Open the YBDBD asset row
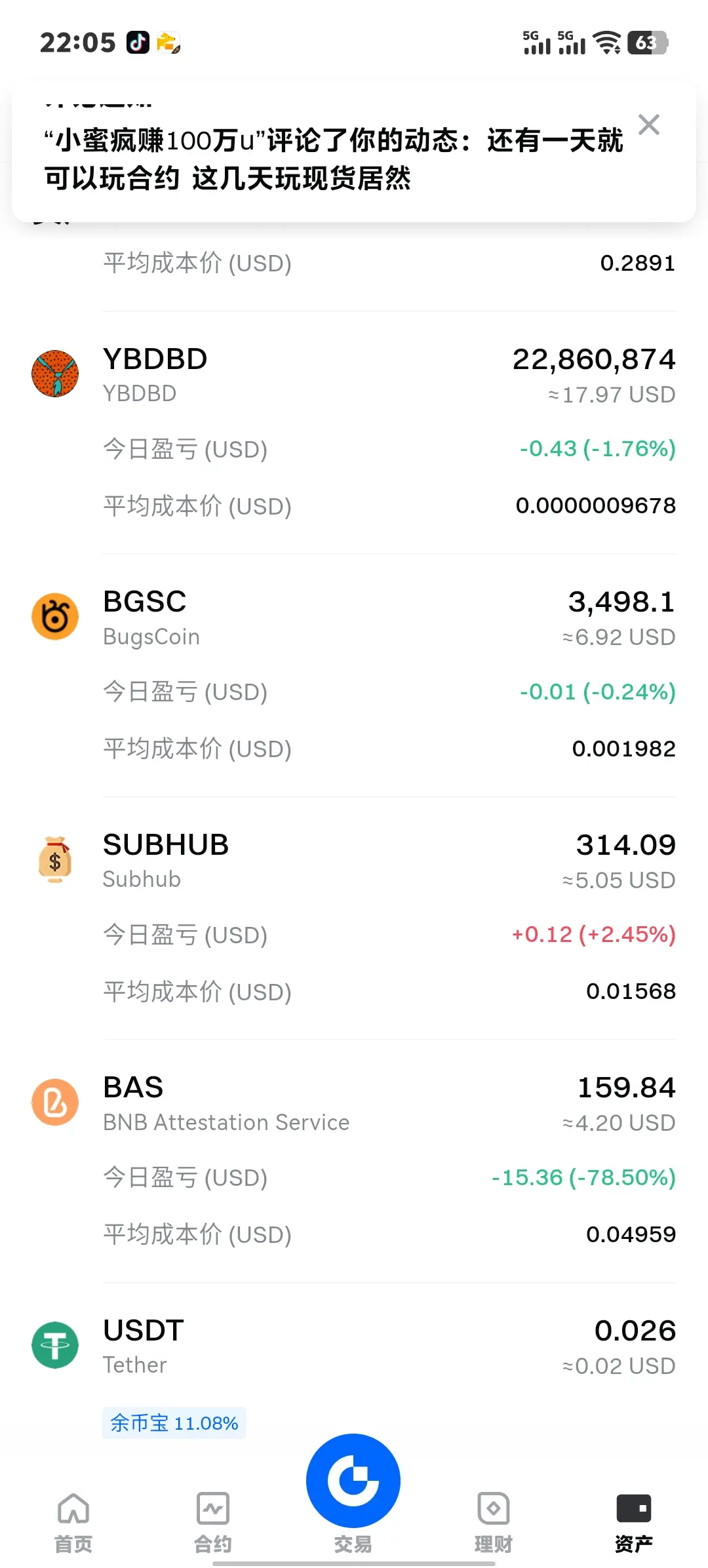The height and width of the screenshot is (1568, 708). pos(354,433)
